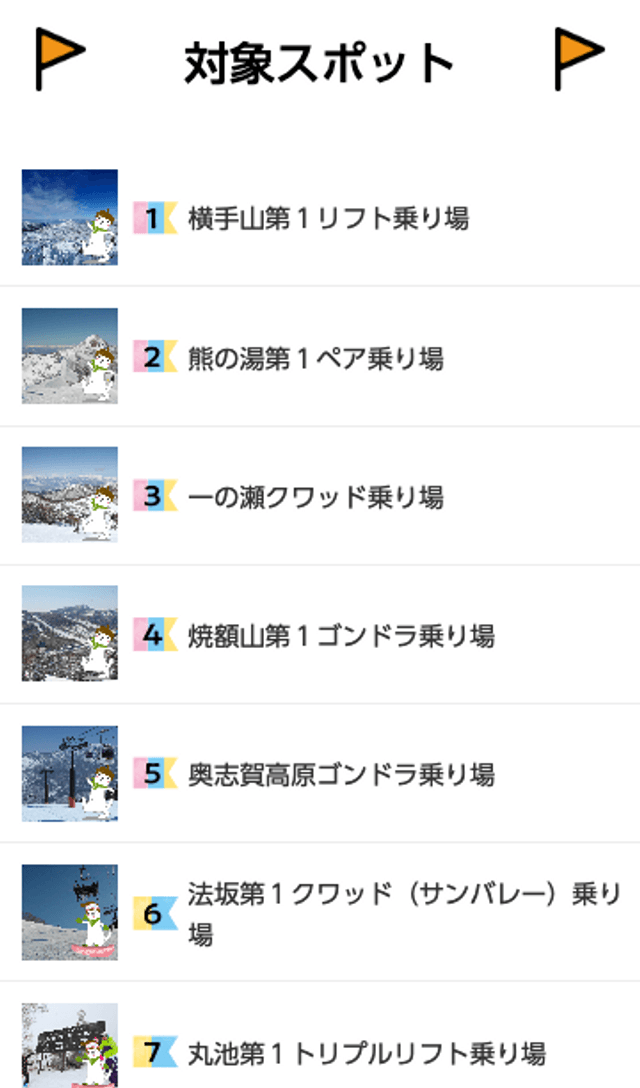Choose 丸池第1トリプルリフト乗り場 spot
This screenshot has height=1088, width=640.
[366, 1052]
